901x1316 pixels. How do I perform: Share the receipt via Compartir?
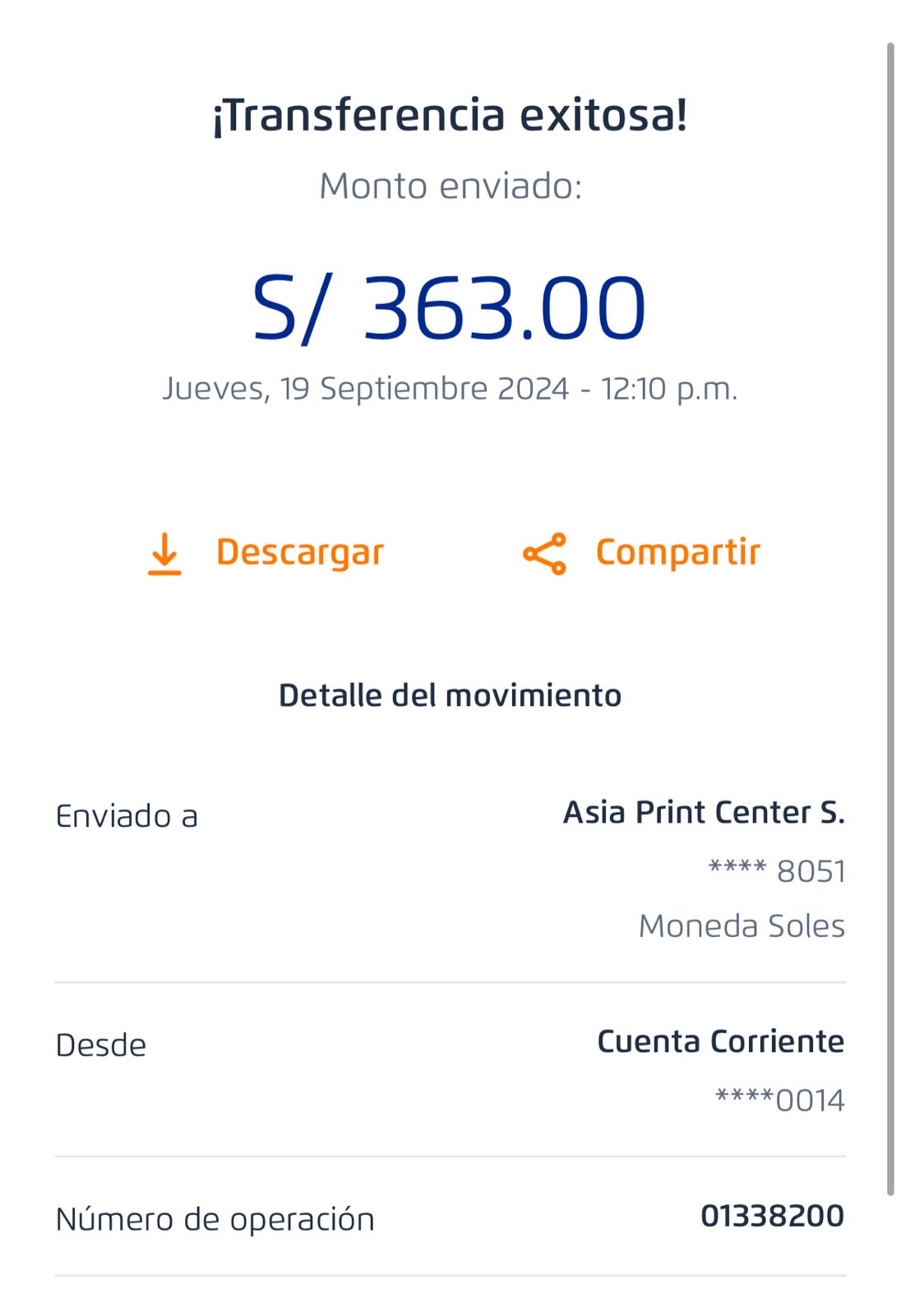641,553
